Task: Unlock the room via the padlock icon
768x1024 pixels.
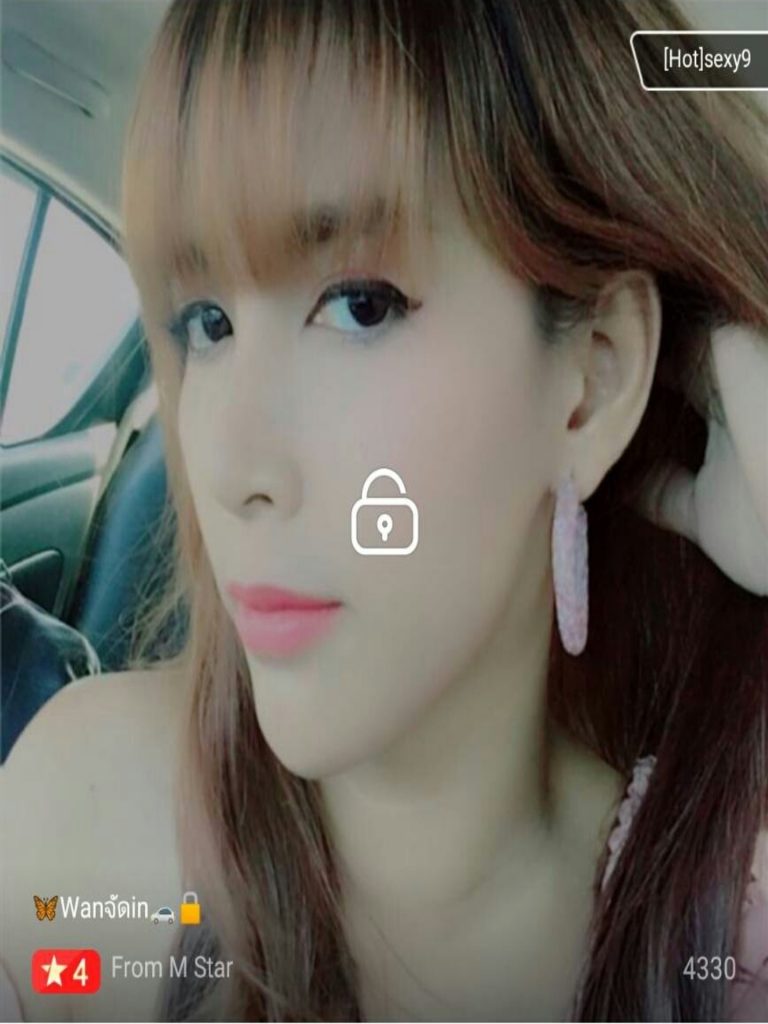Action: click(x=384, y=512)
